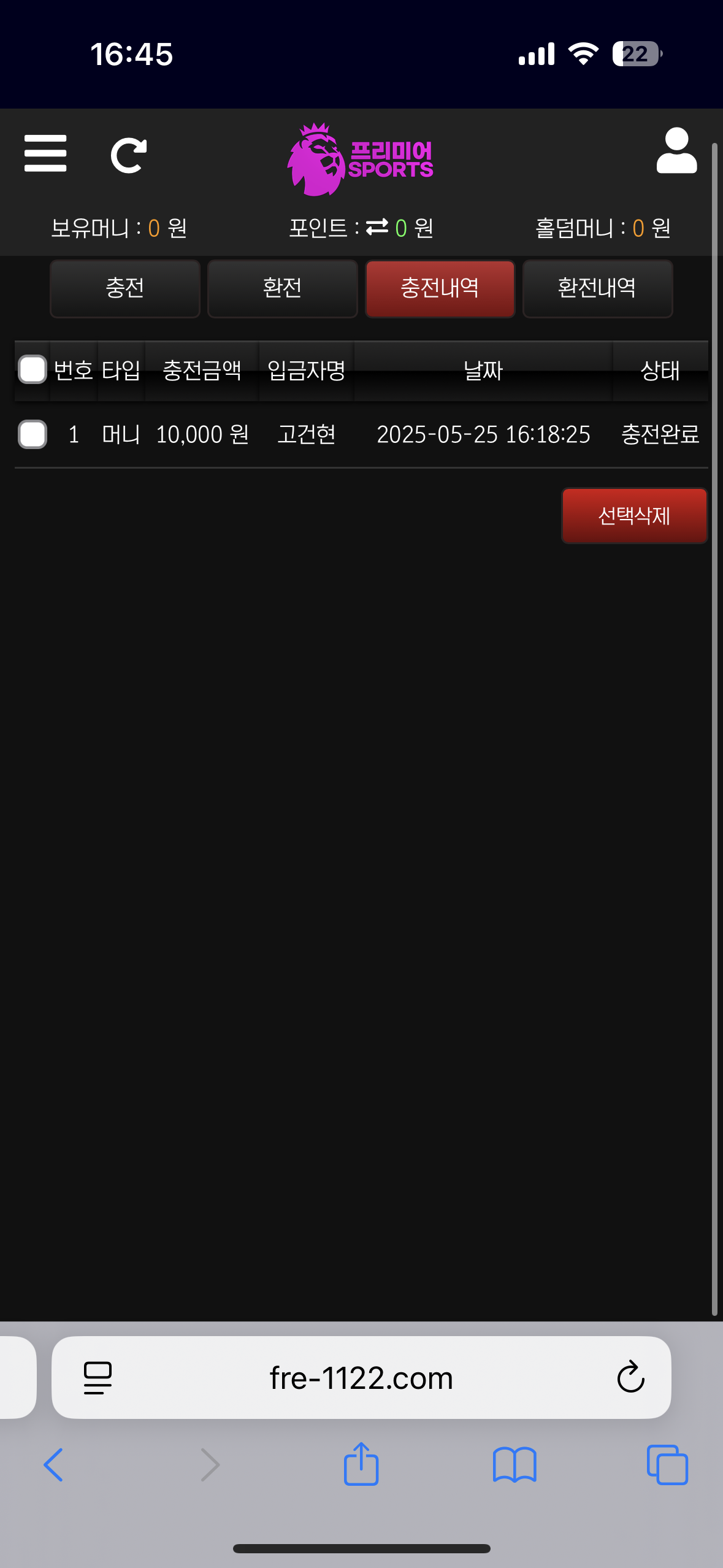
Task: Open the hamburger menu
Action: [45, 153]
